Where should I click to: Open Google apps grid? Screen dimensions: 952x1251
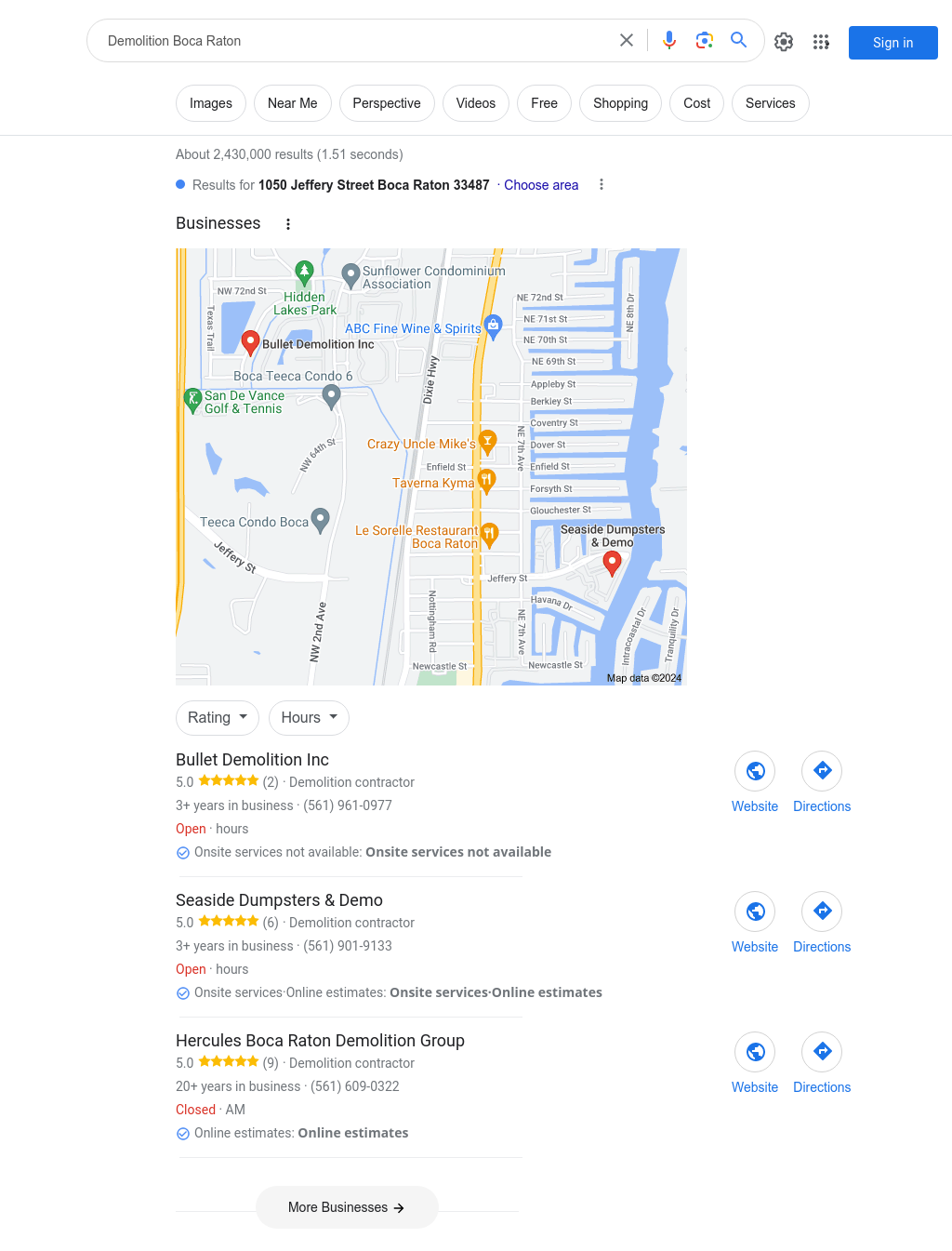tap(821, 42)
